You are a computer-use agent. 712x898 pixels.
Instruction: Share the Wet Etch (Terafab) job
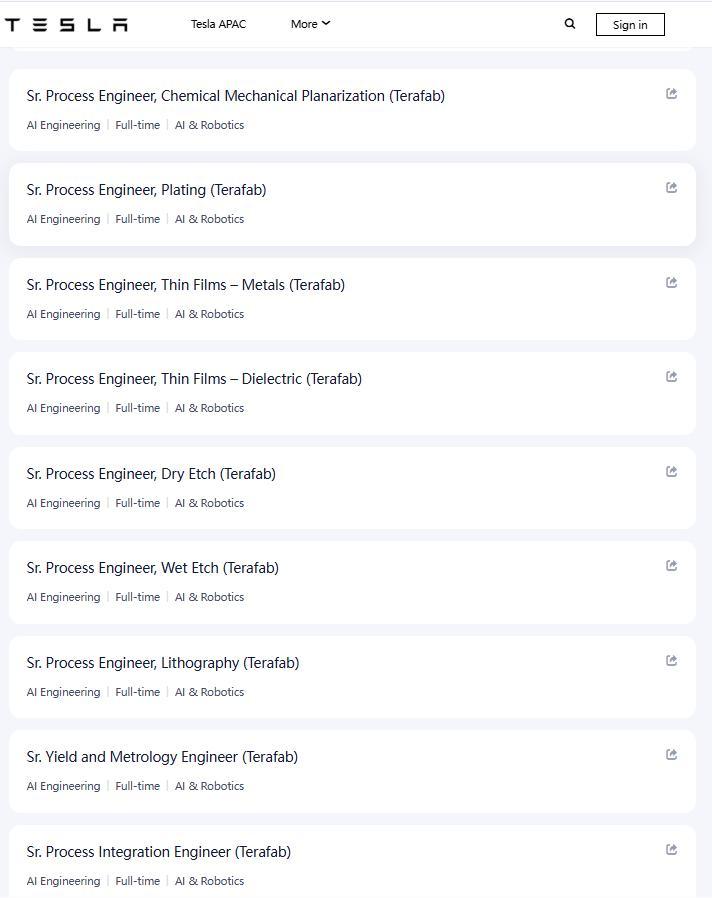(672, 566)
